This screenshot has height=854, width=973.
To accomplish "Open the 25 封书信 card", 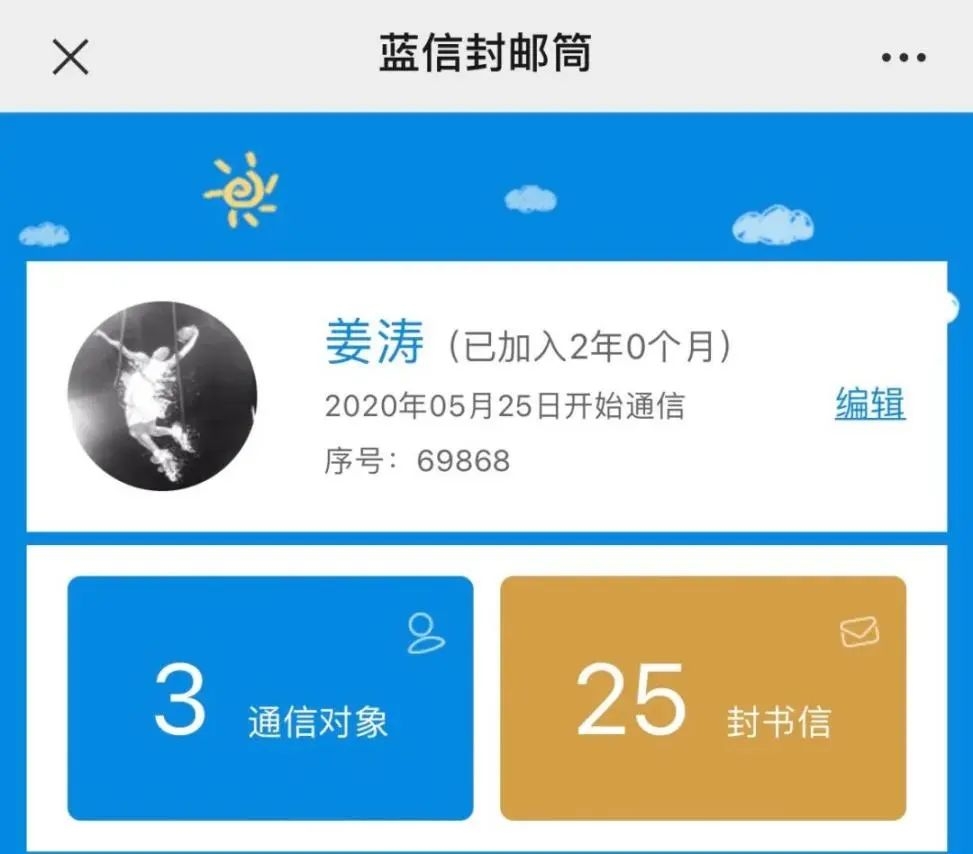I will tap(703, 698).
